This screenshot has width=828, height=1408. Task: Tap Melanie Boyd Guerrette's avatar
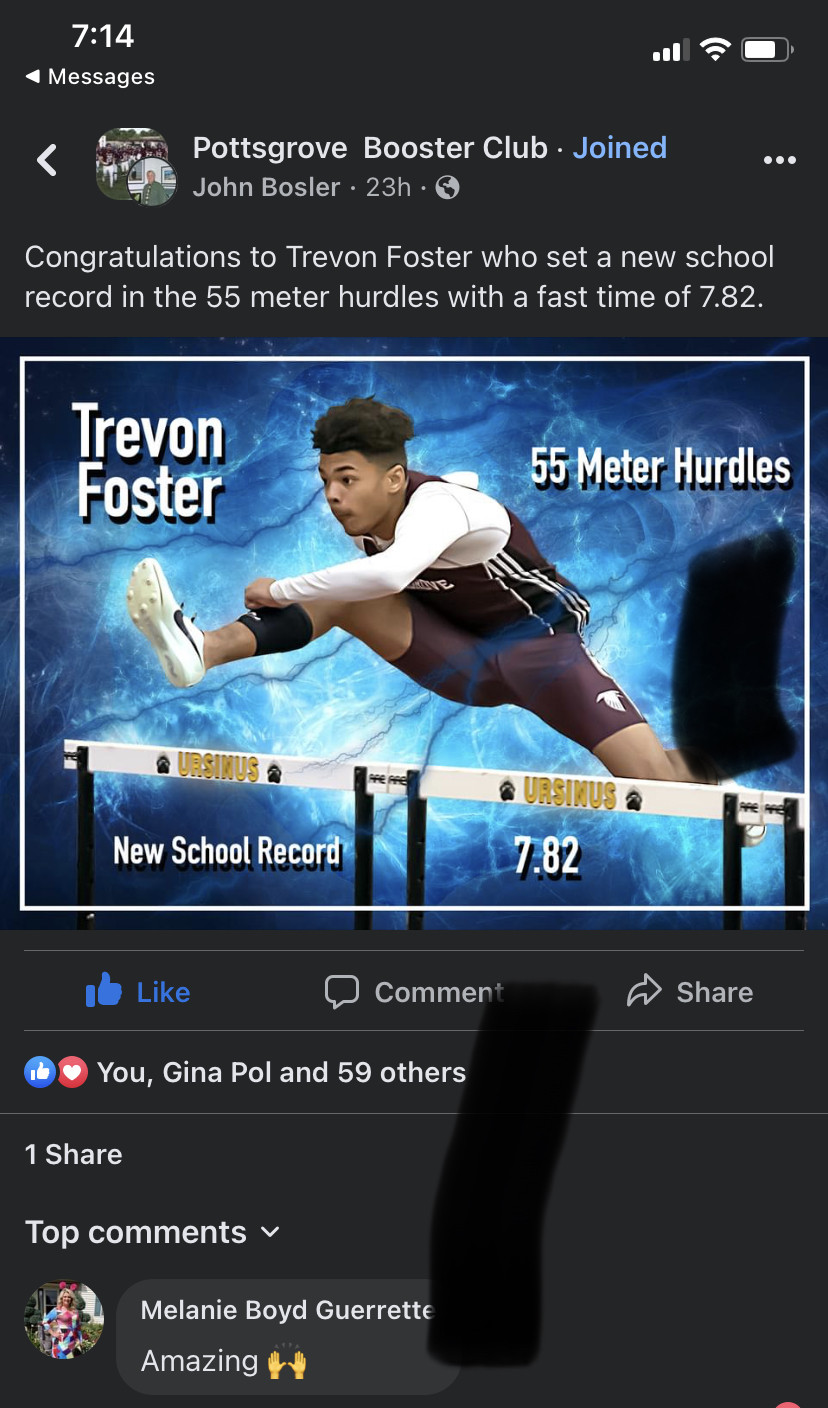click(x=64, y=1320)
